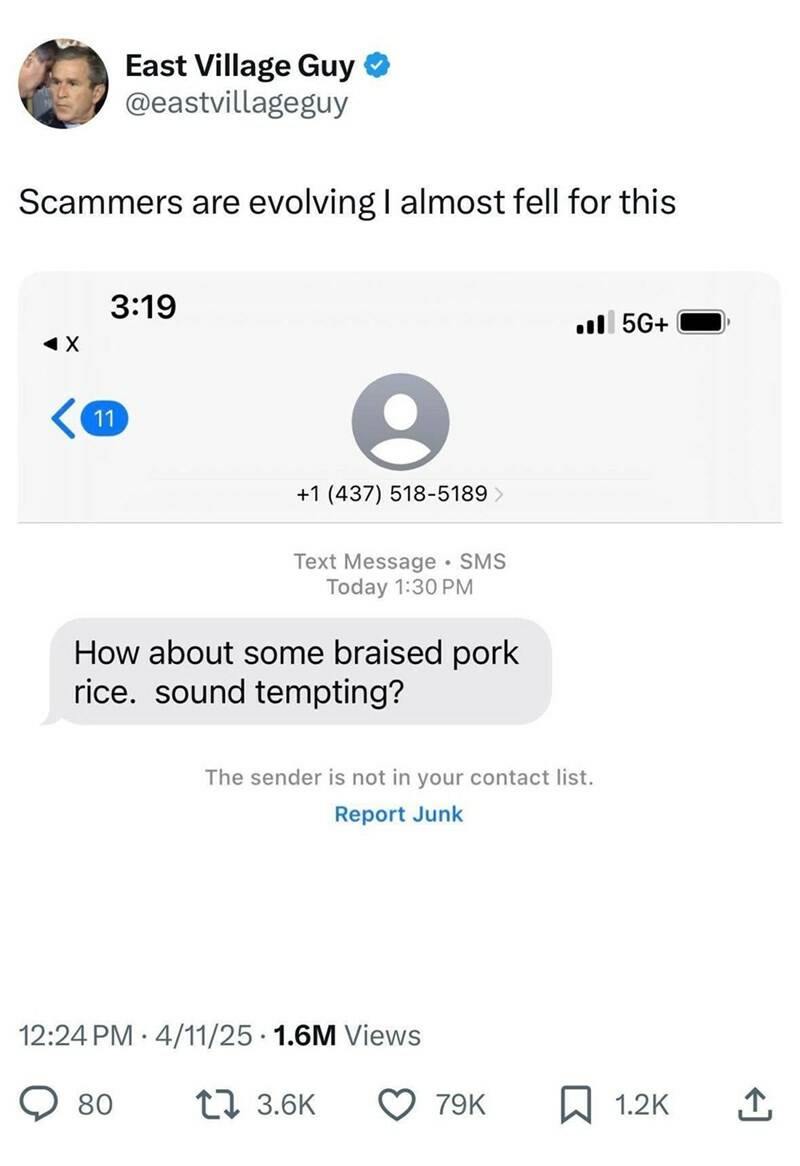Share this post
The height and width of the screenshot is (1166, 800).
click(756, 1104)
